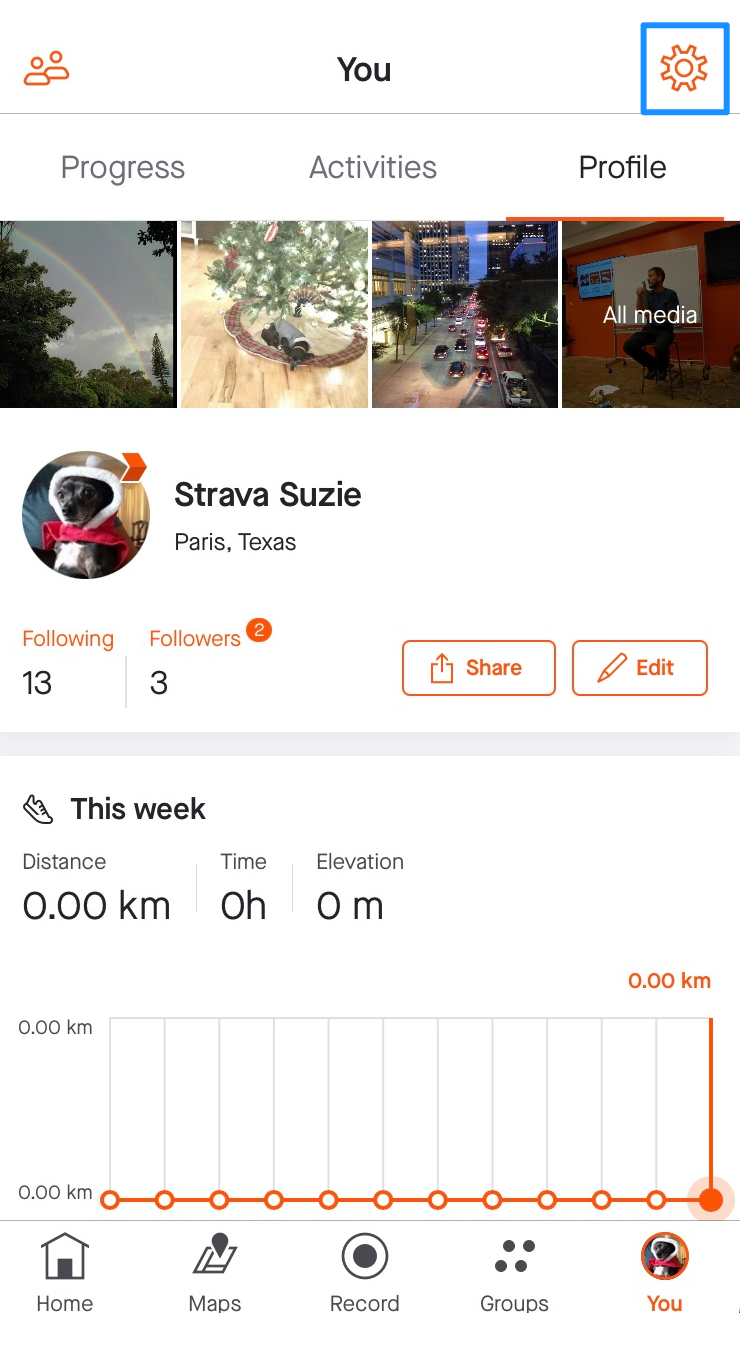Switch to the Progress tab
The height and width of the screenshot is (1354, 740).
point(123,167)
